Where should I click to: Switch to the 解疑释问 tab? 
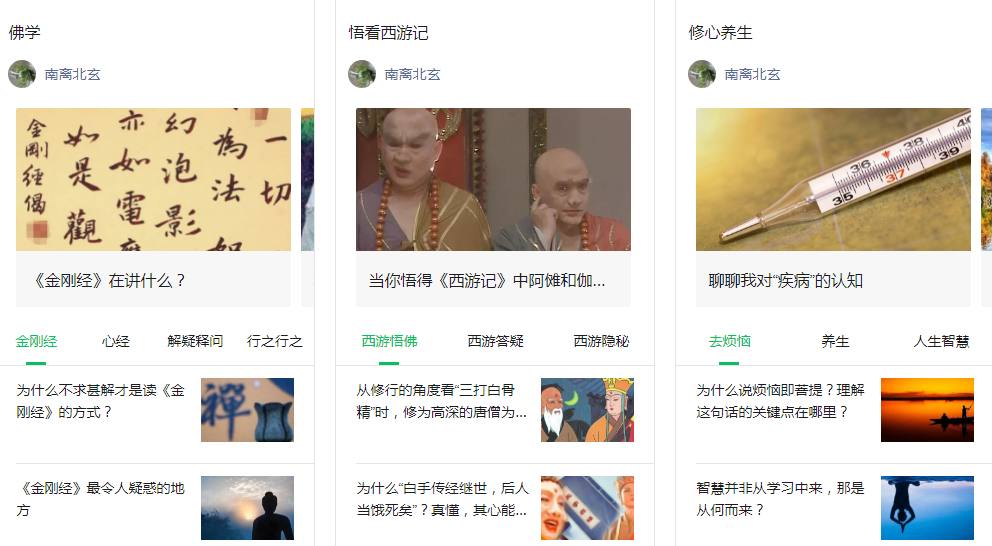pos(195,341)
